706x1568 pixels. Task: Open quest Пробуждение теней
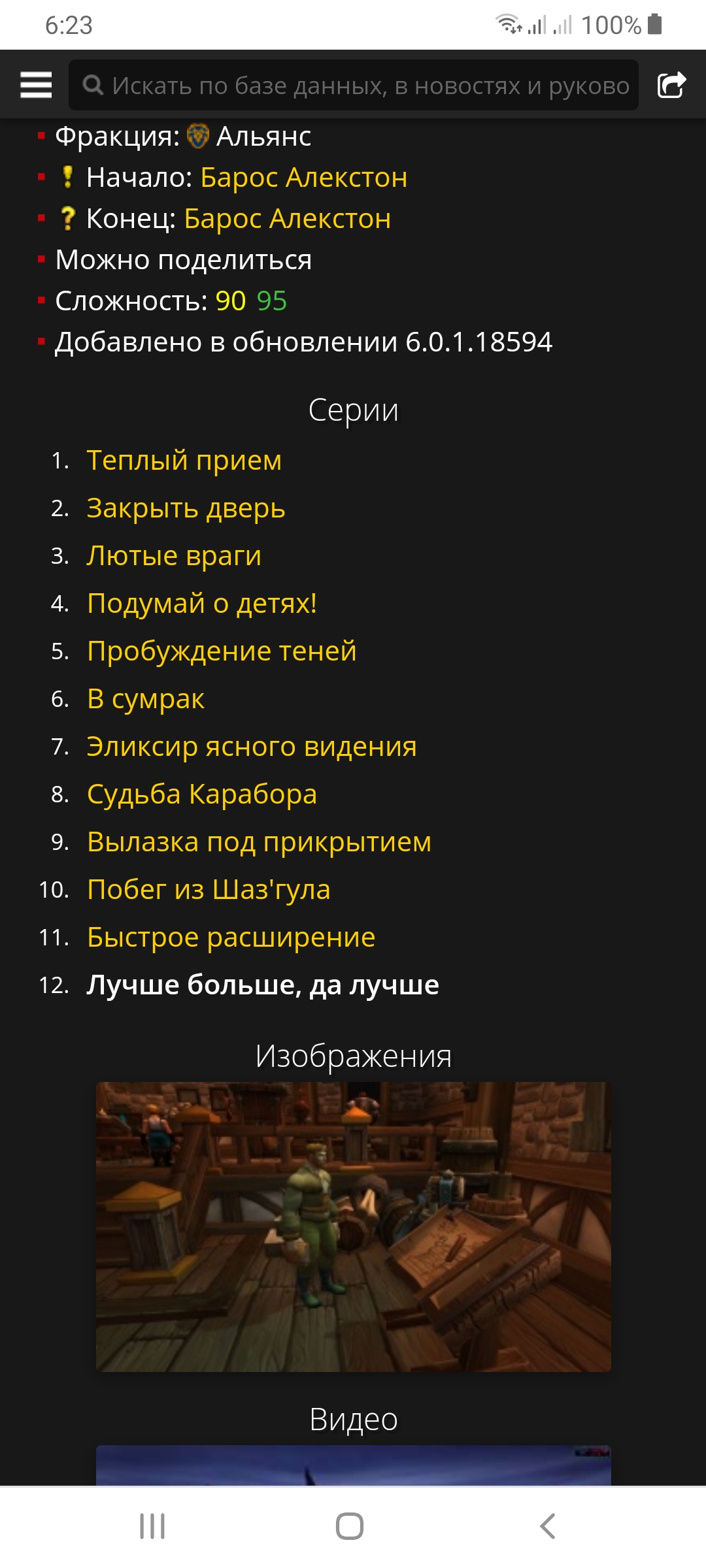coord(222,651)
